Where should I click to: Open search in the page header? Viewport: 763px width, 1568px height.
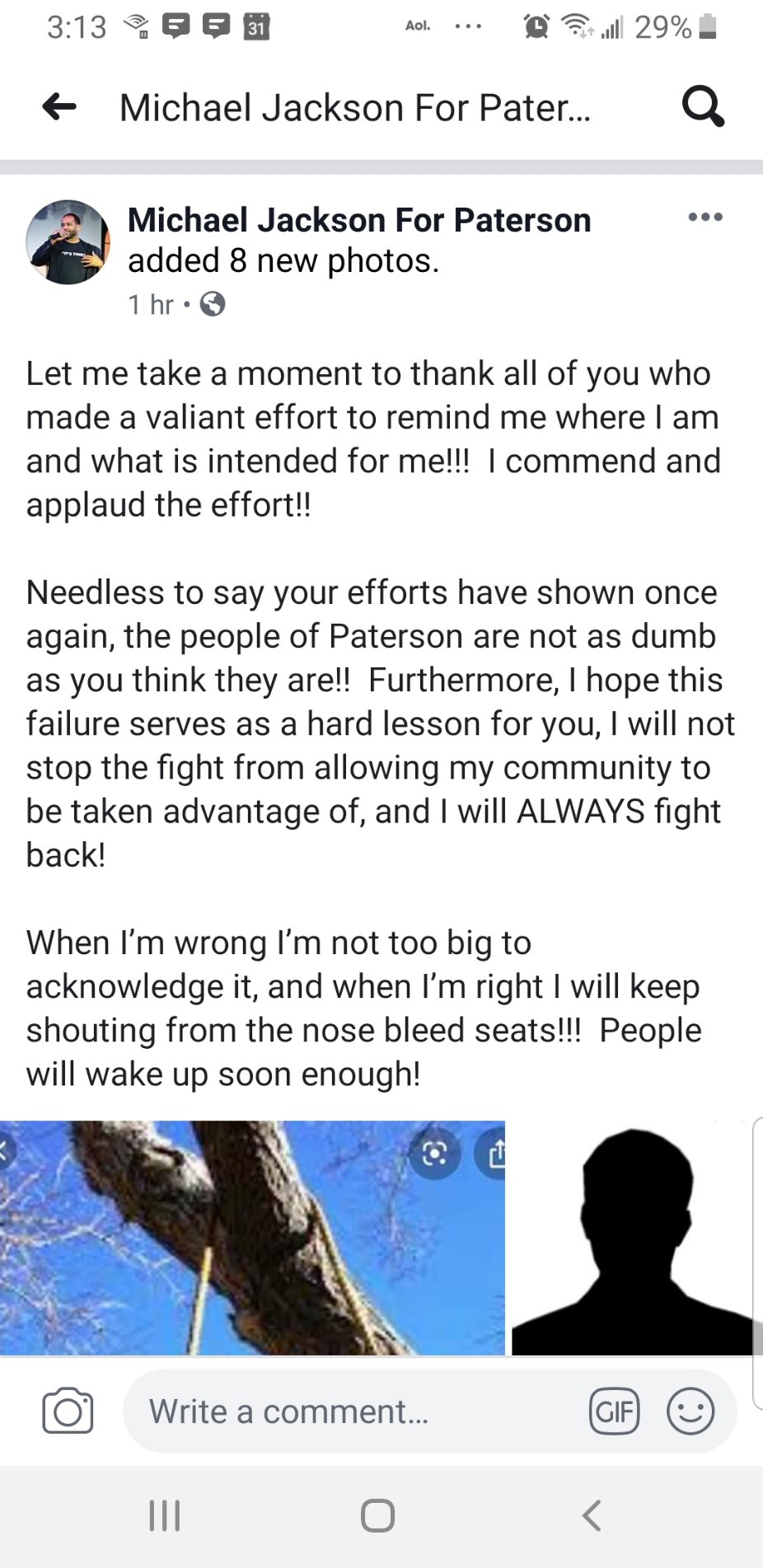pos(703,107)
